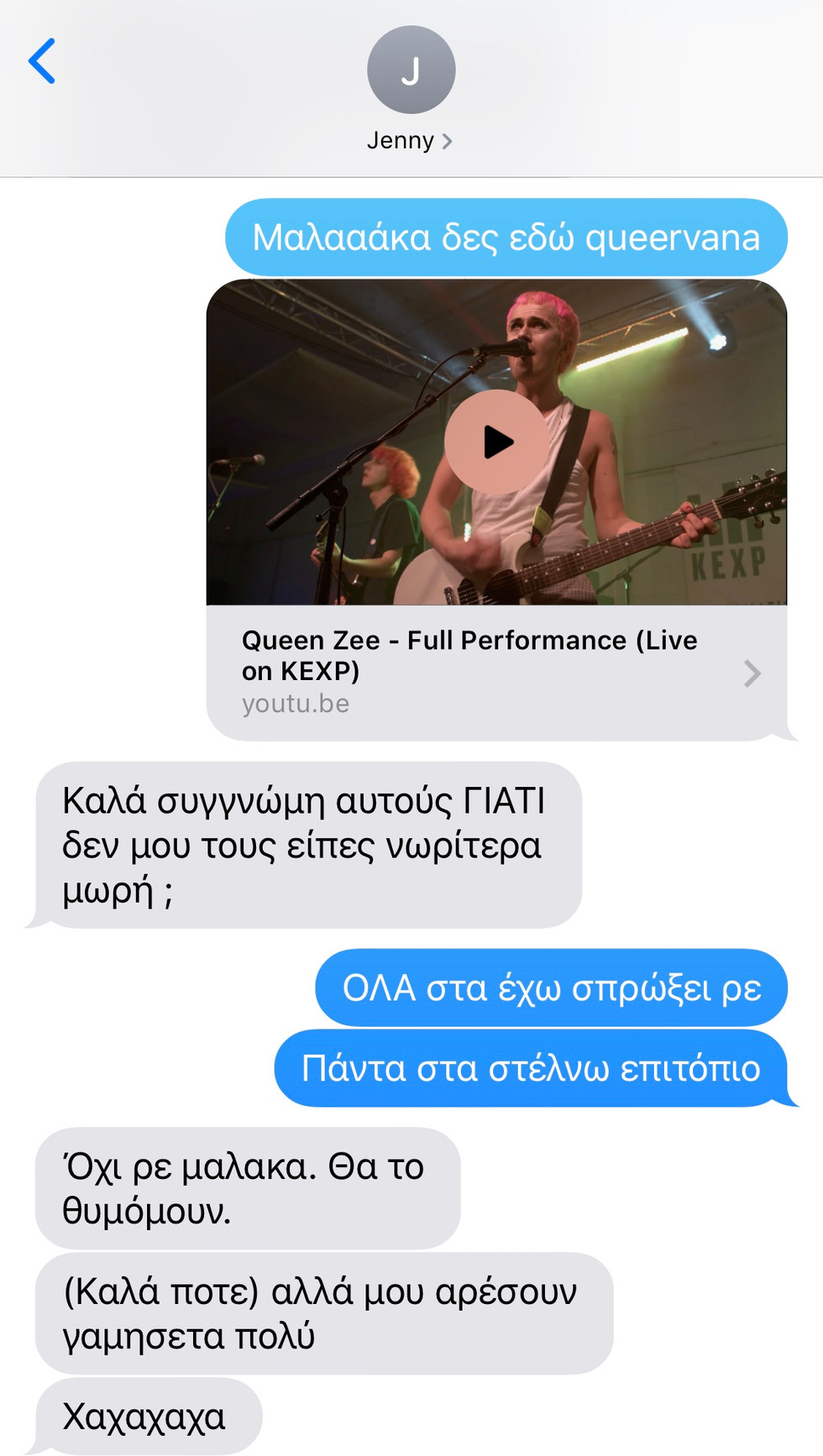Open Jenny's contact details
Screen dimensions: 823x1456
[x=411, y=89]
